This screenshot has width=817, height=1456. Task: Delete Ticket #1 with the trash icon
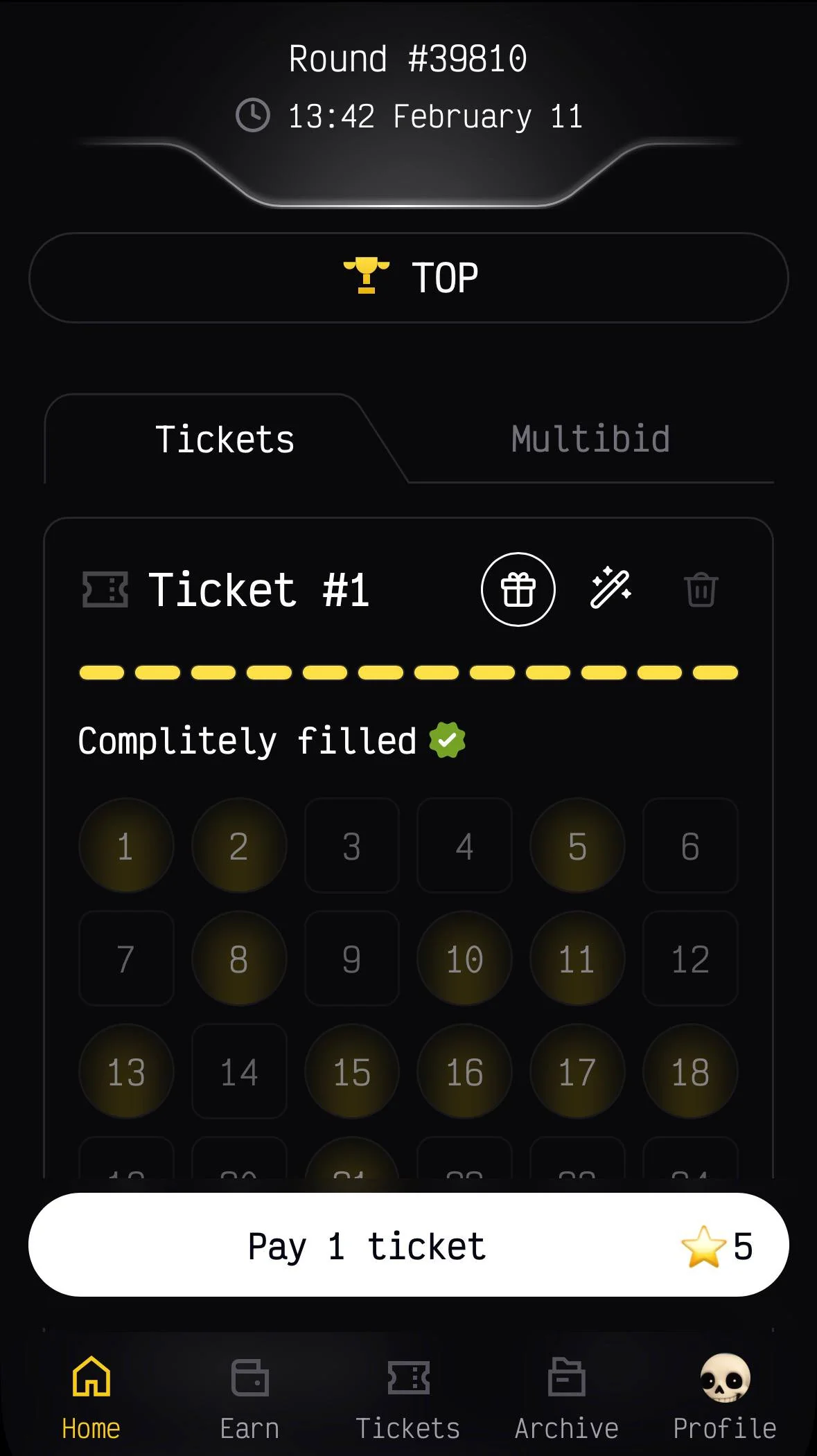pyautogui.click(x=701, y=589)
